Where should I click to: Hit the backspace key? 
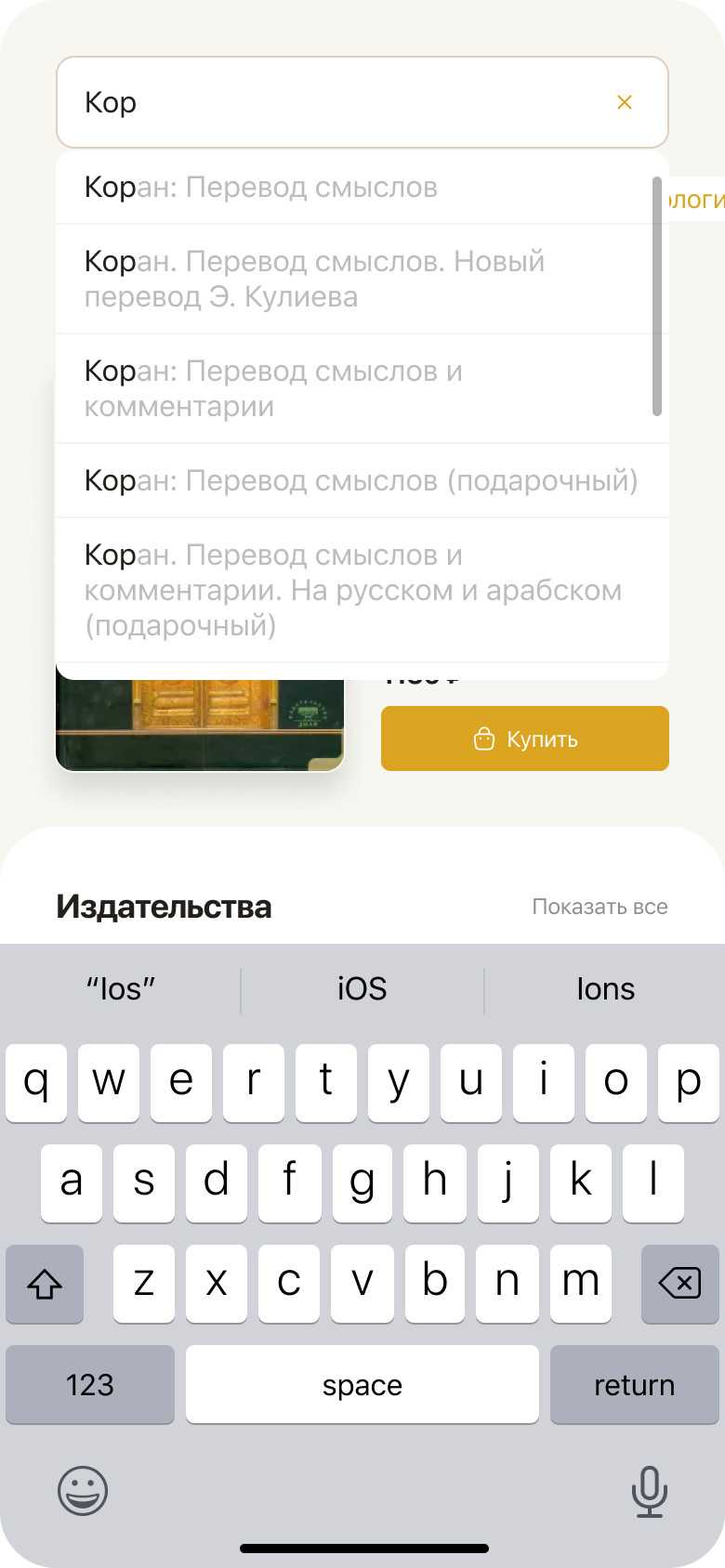[679, 1284]
